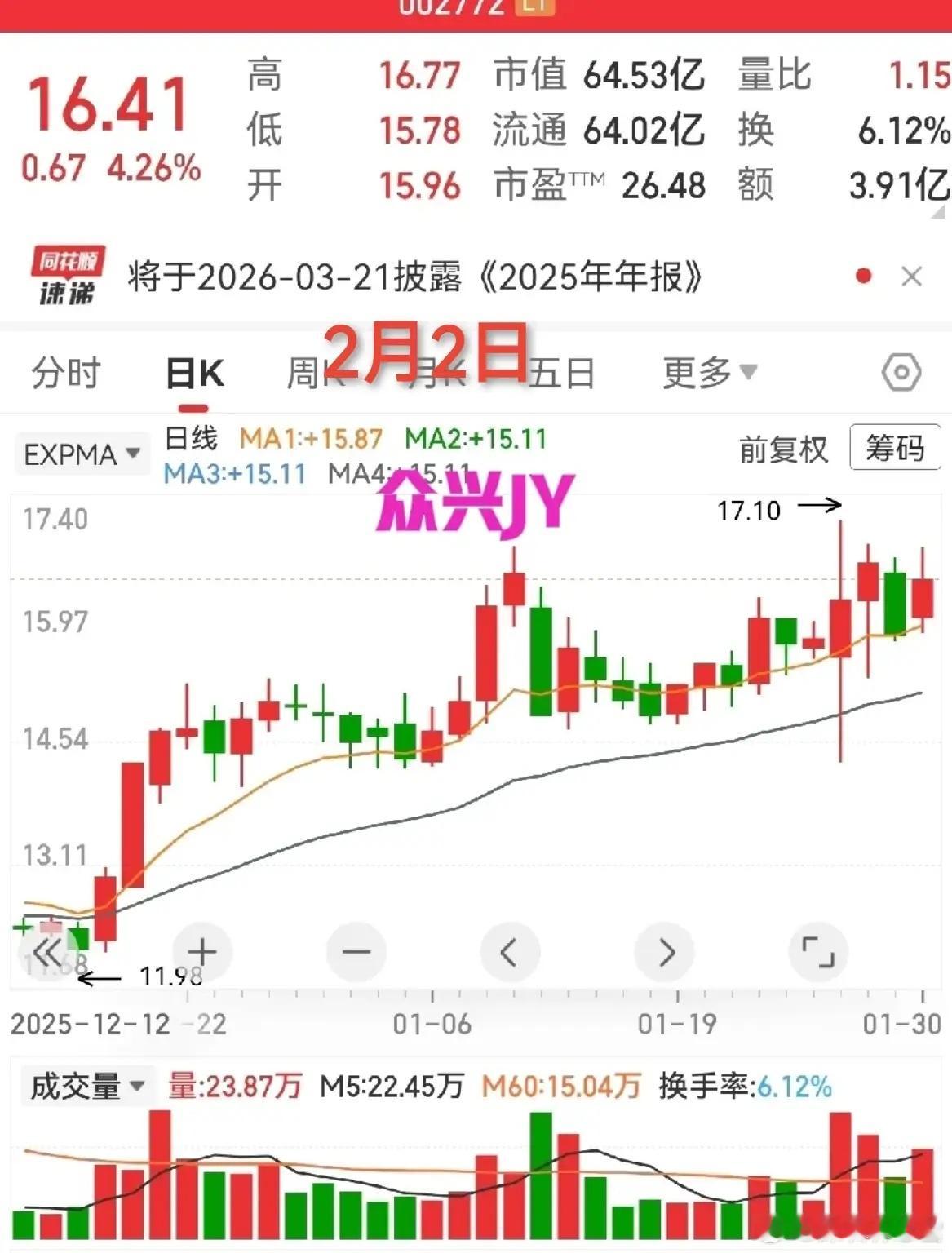952x1253 pixels.
Task: Enable the 筹码 chip distribution overlay
Action: pyautogui.click(x=895, y=449)
